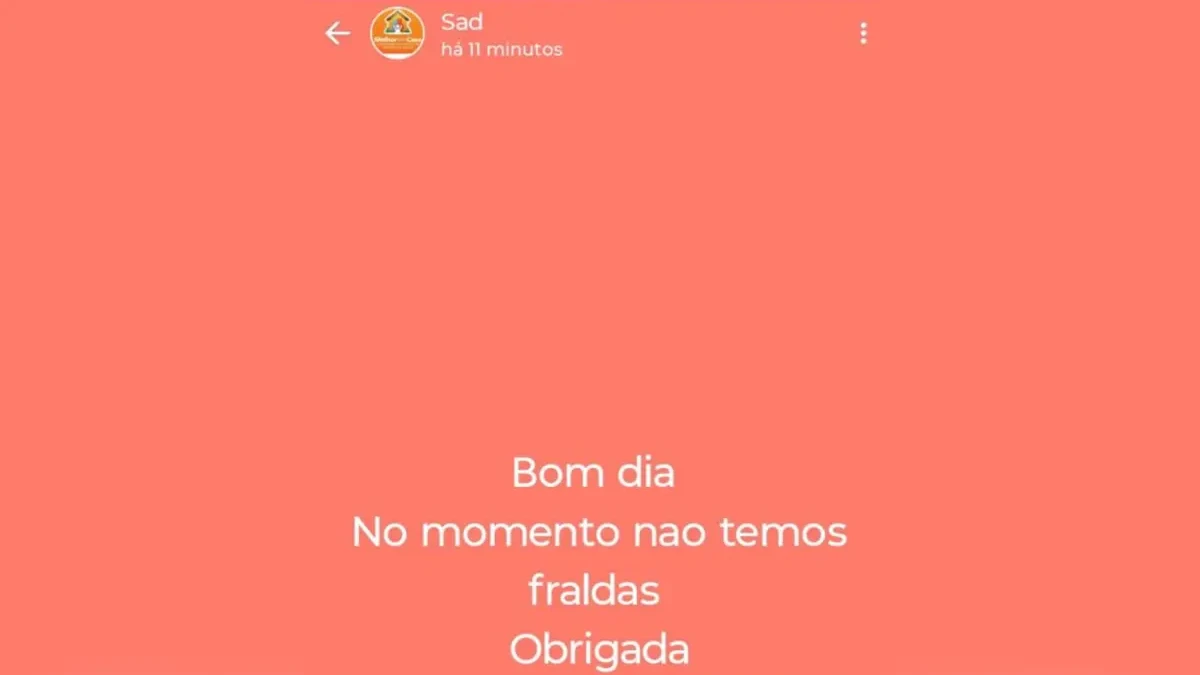Open Sad's profile picture
The width and height of the screenshot is (1200, 675).
tap(397, 34)
